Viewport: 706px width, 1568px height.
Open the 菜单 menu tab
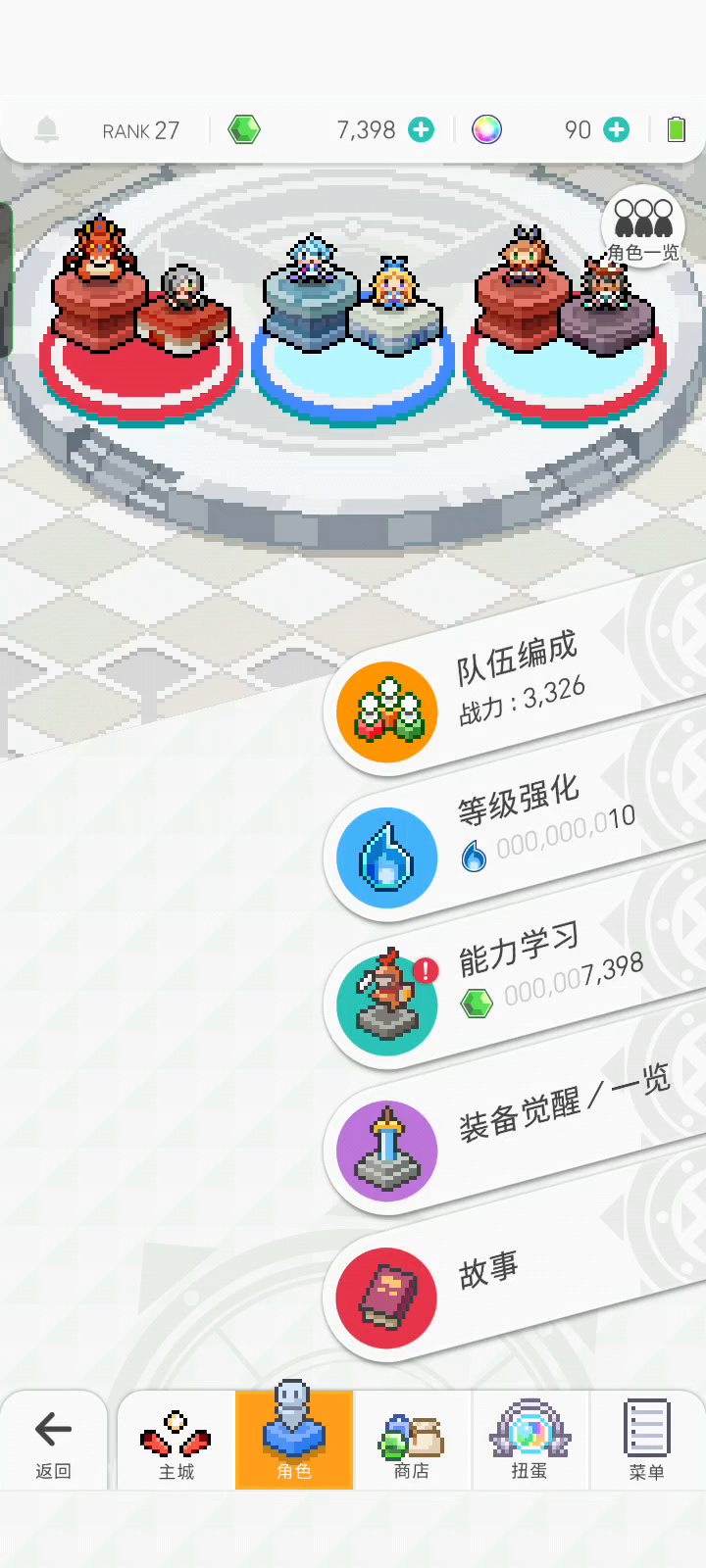[x=647, y=1441]
